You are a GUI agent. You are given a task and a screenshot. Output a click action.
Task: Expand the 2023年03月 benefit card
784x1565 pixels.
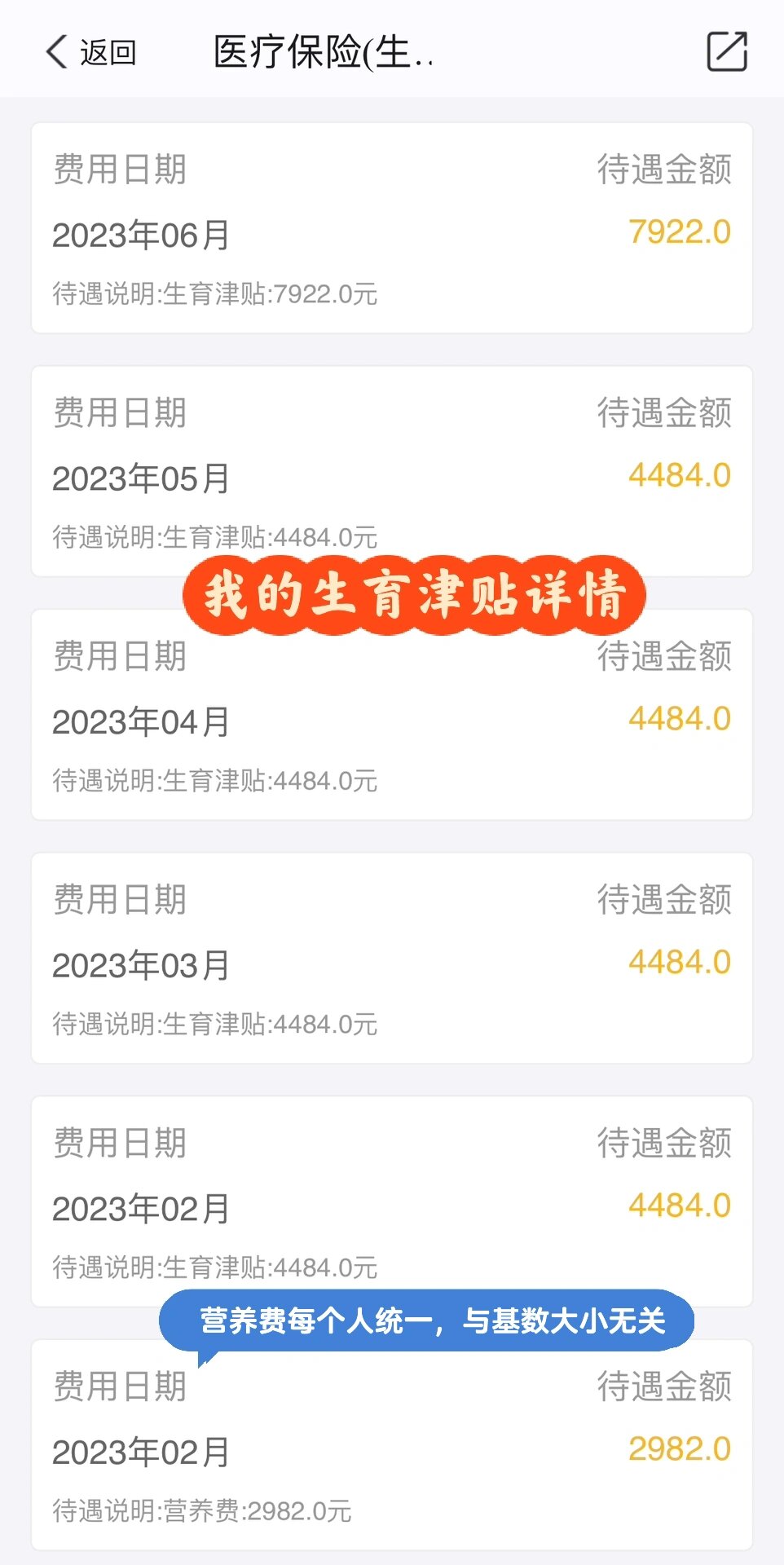[391, 966]
